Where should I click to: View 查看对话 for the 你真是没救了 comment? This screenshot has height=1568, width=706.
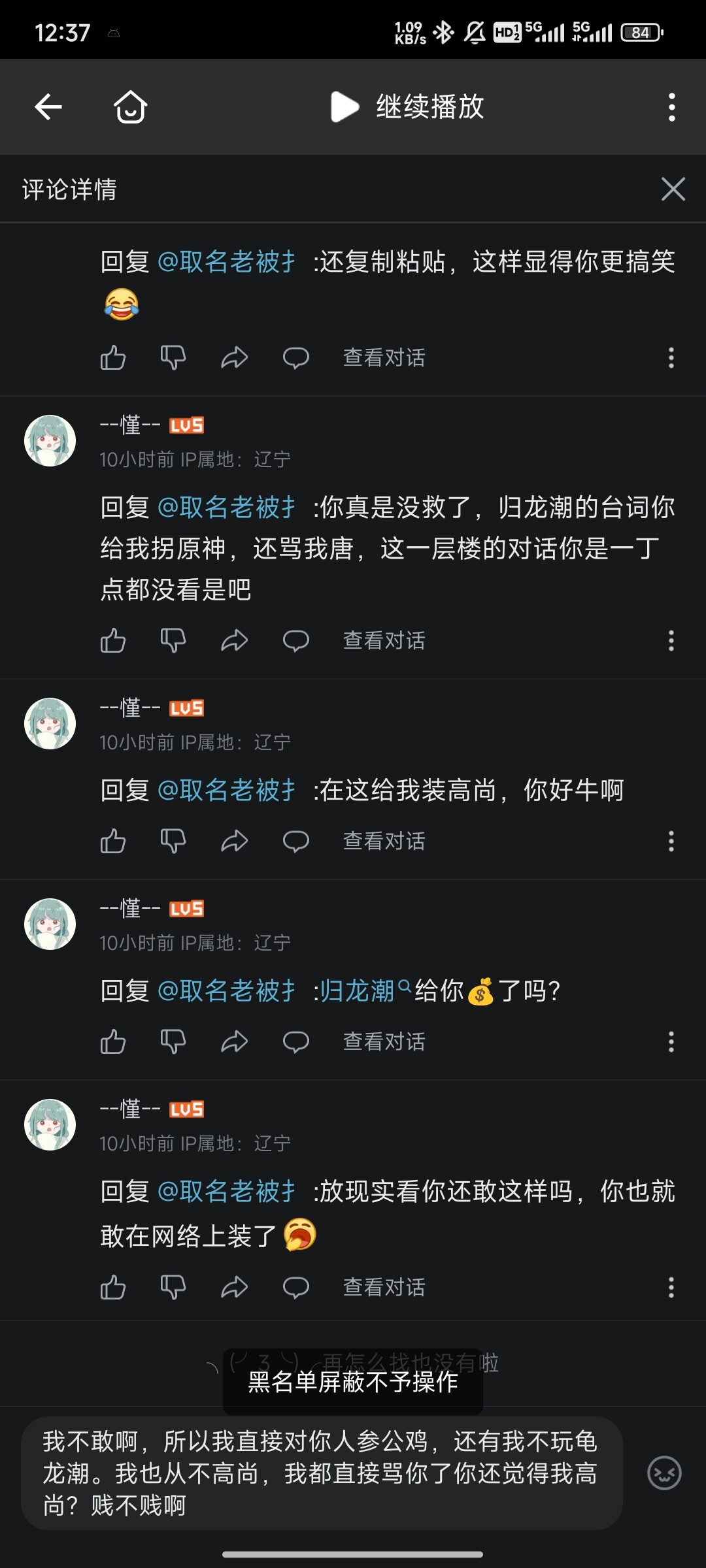pos(384,641)
